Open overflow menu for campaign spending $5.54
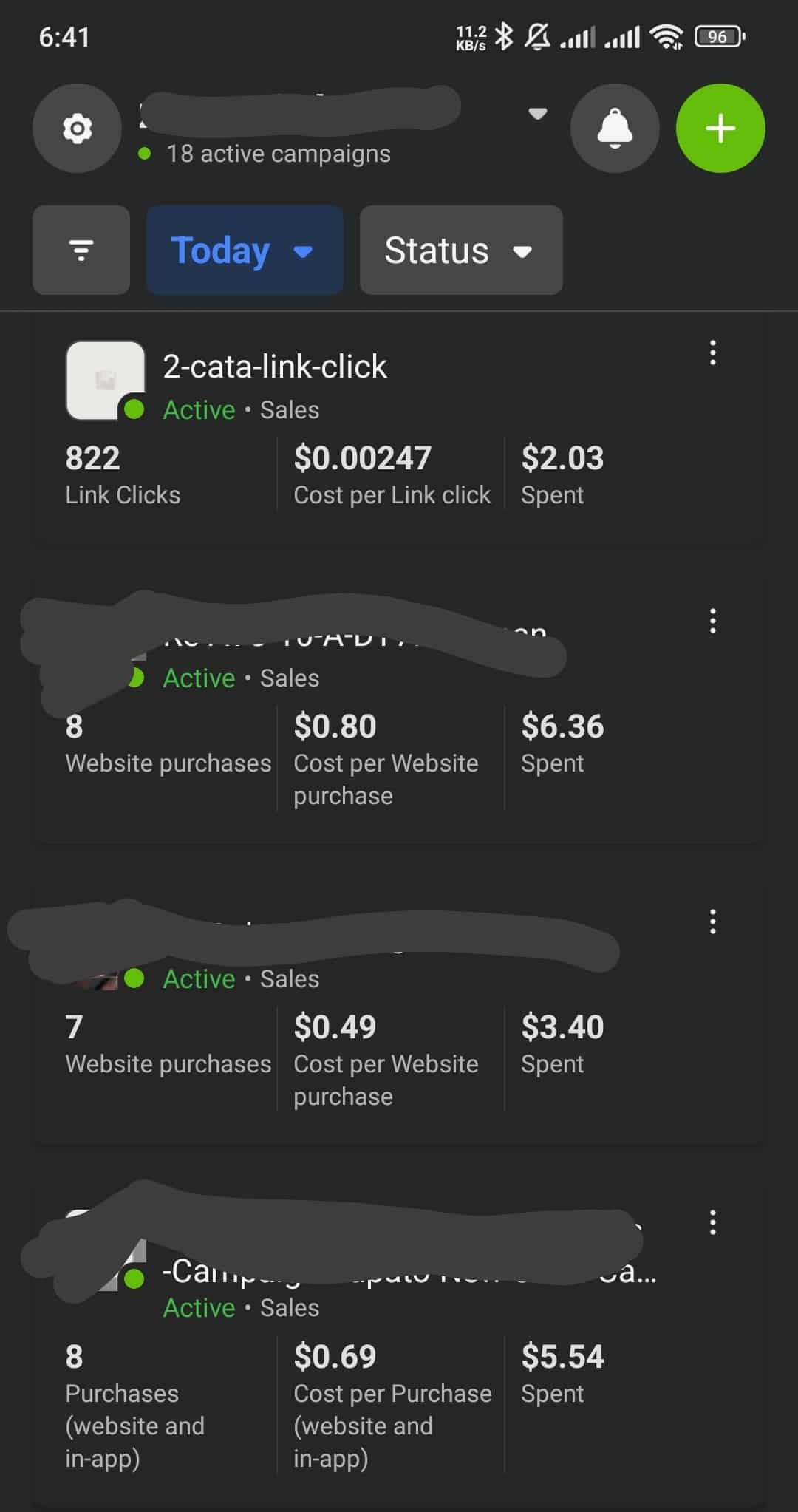798x1512 pixels. click(x=713, y=1223)
